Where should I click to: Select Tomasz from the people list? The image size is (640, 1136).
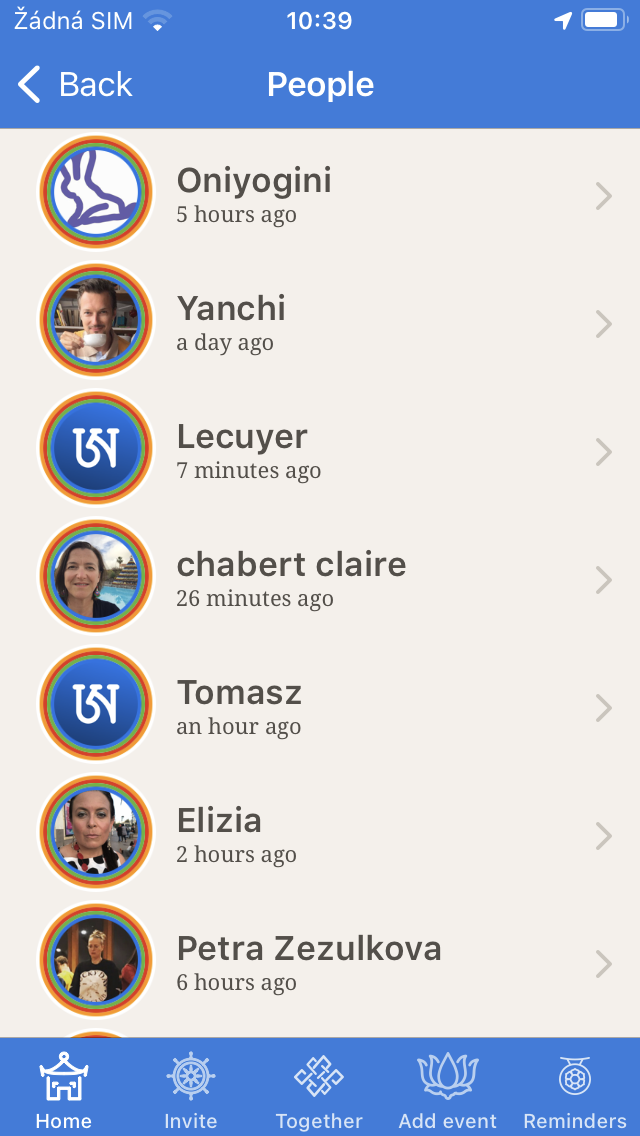320,707
